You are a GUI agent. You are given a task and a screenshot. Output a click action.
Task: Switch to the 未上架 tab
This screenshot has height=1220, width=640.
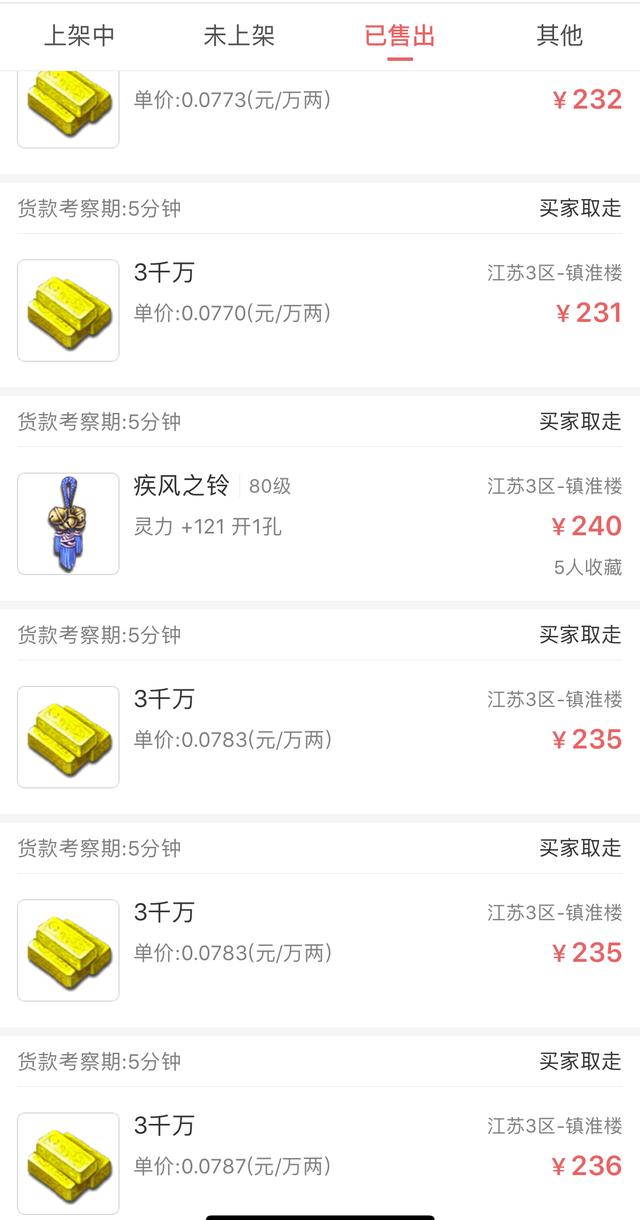coord(239,36)
